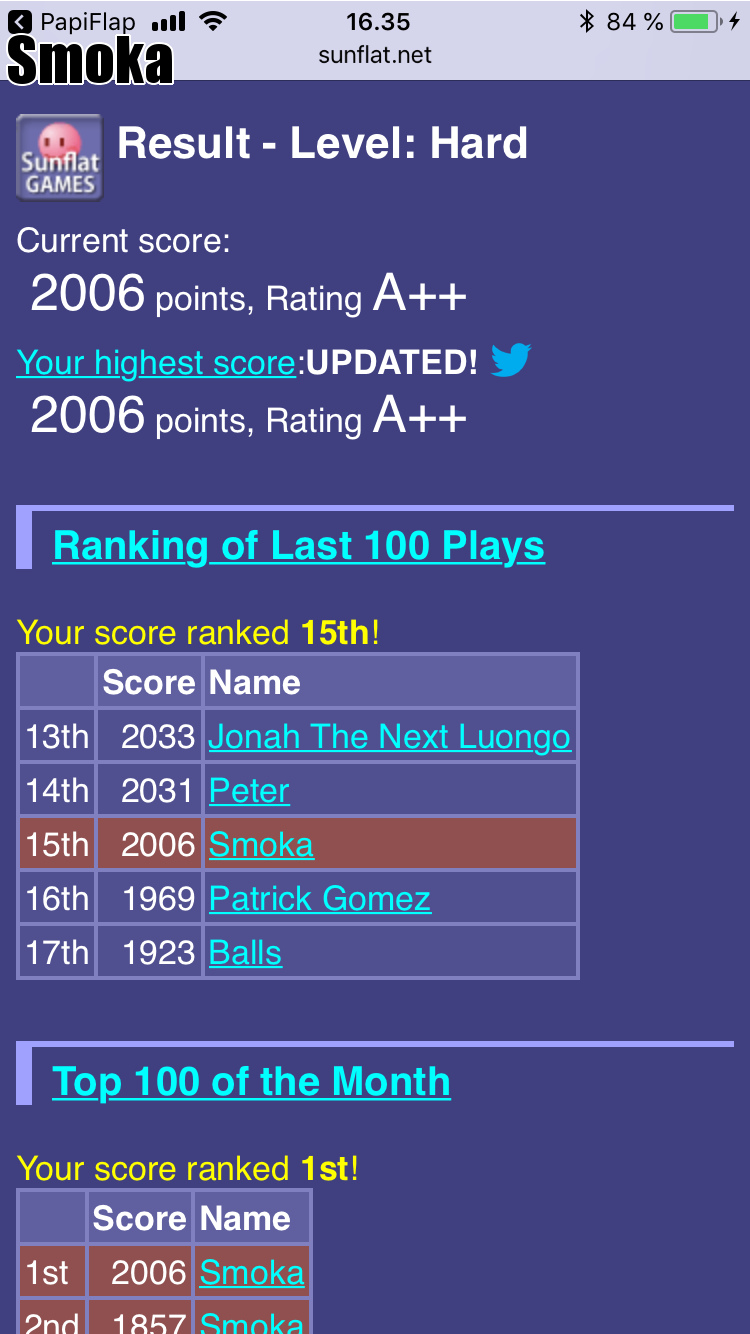The image size is (750, 1334).
Task: Open the Sunflat Games logo link
Action: pyautogui.click(x=60, y=157)
